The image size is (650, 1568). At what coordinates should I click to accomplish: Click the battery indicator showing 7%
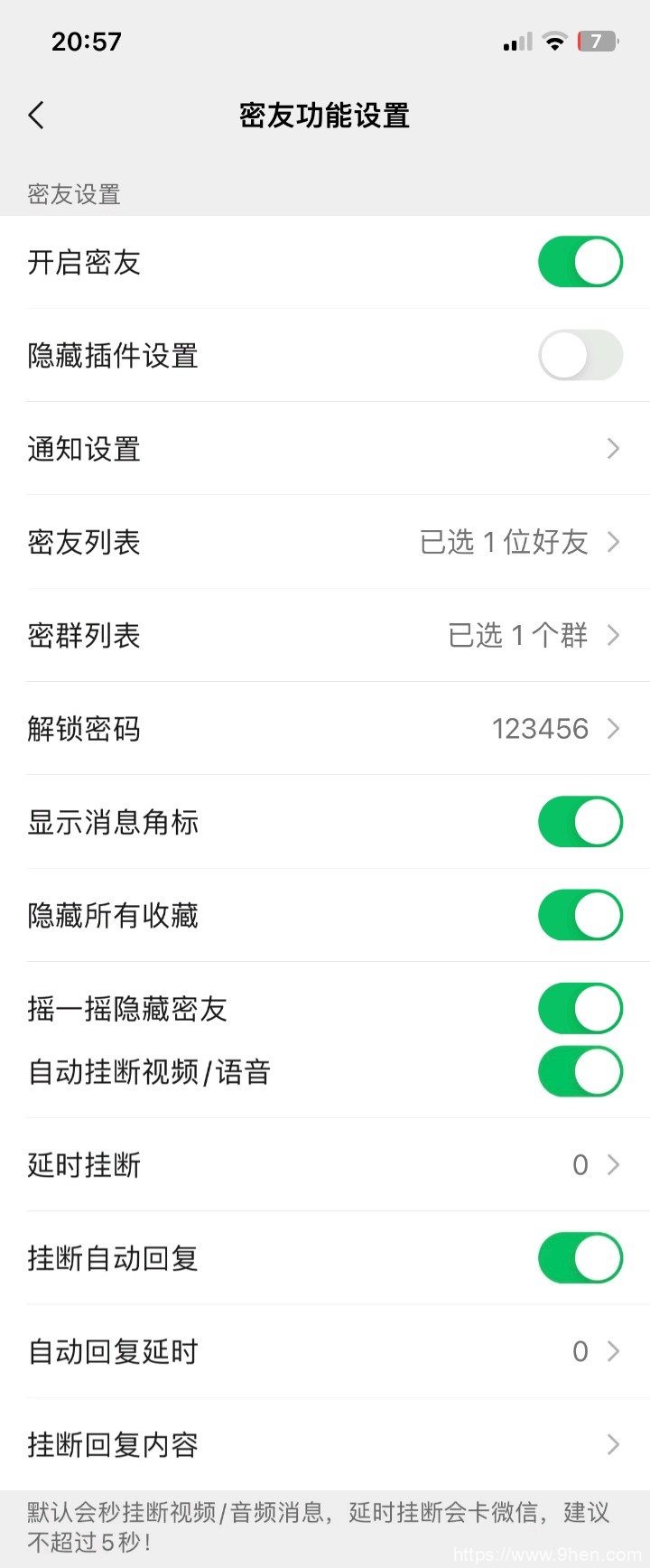tap(597, 41)
